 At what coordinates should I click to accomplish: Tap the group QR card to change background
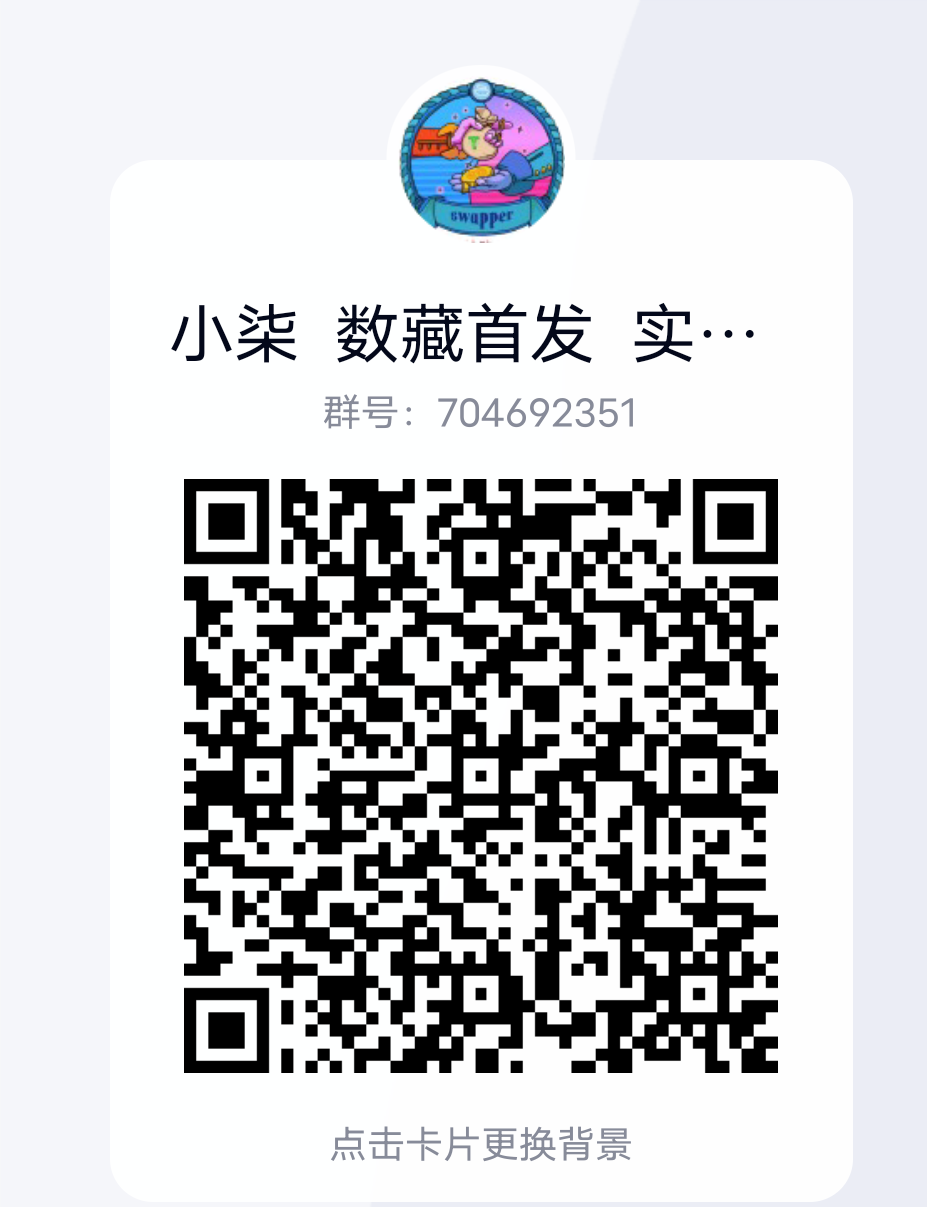click(x=480, y=1144)
